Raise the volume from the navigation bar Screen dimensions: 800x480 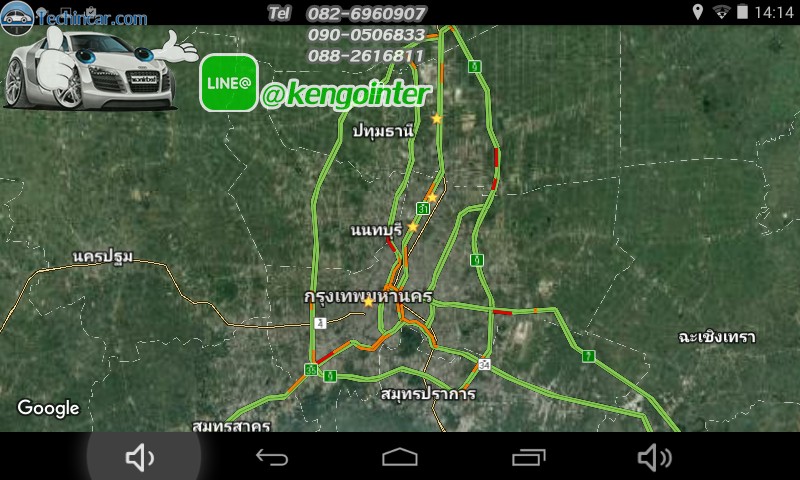coord(655,457)
